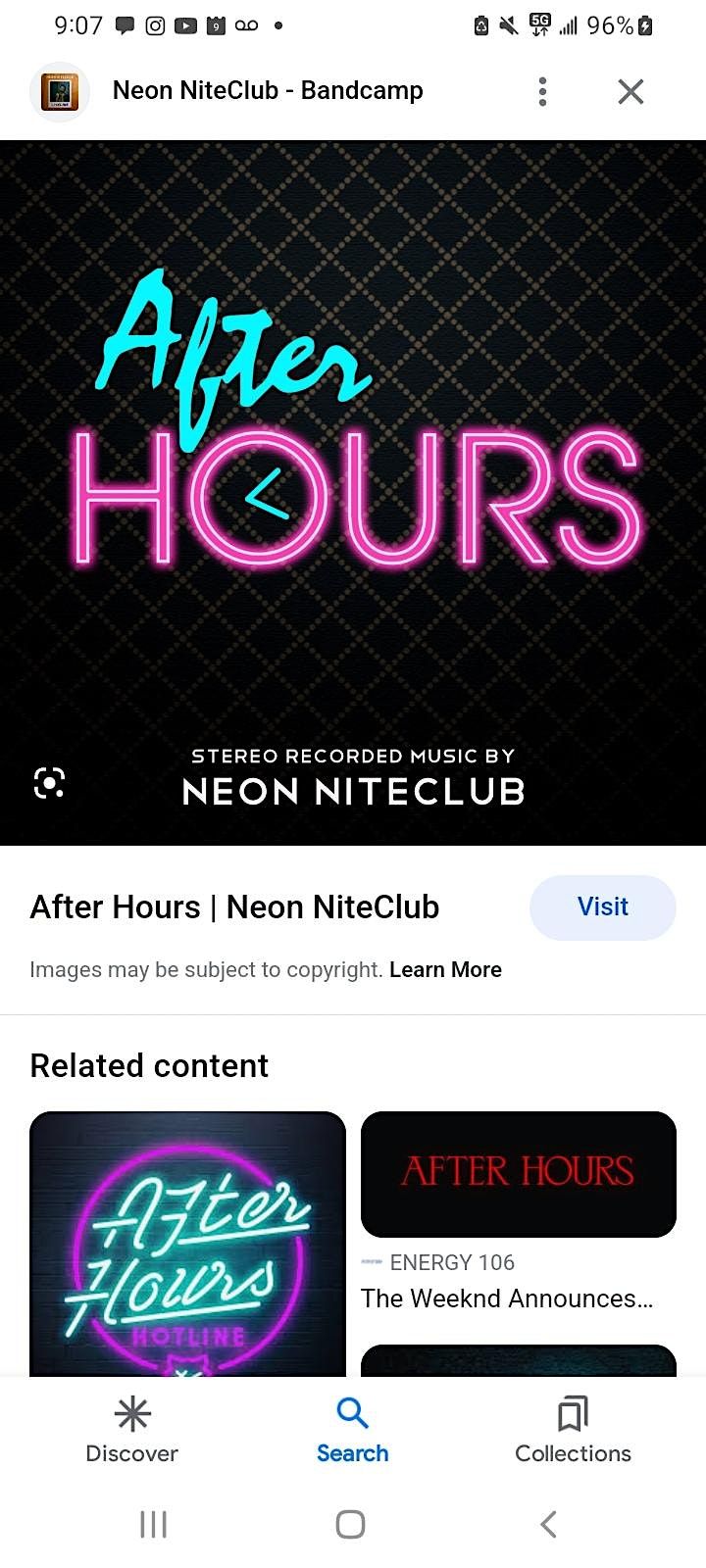Go back using system back button
Image resolution: width=706 pixels, height=1568 pixels.
[x=549, y=1524]
